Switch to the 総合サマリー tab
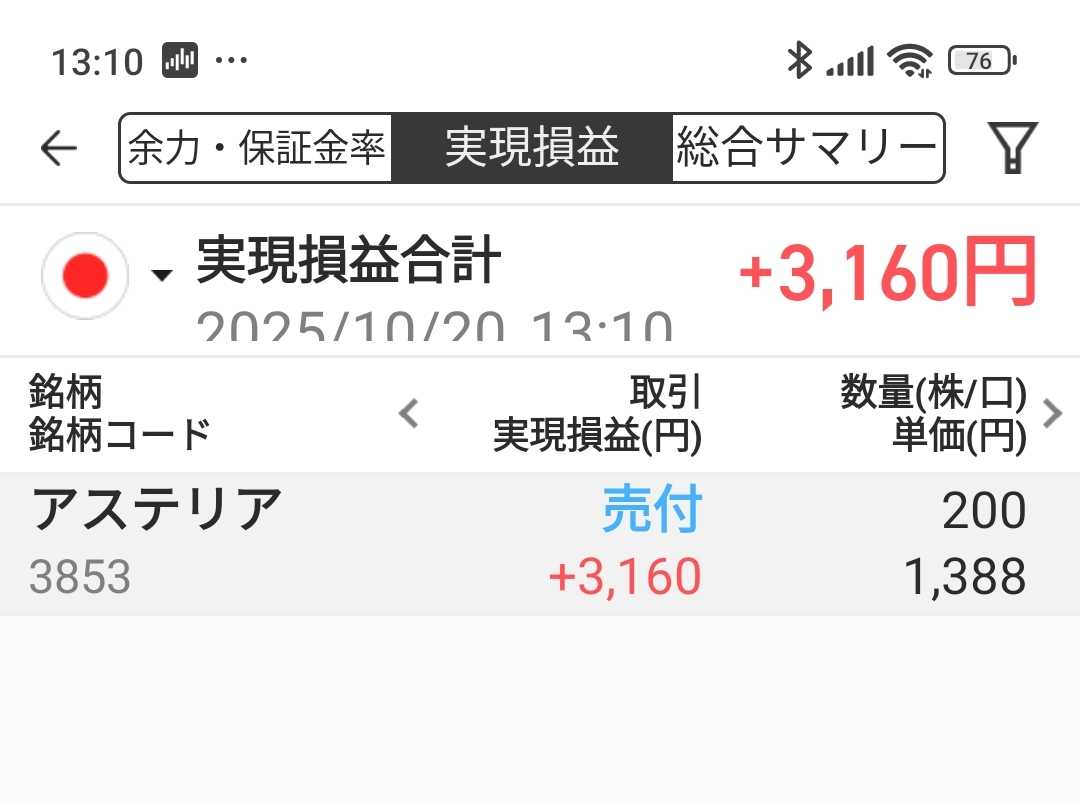1080x802 pixels. click(x=807, y=148)
